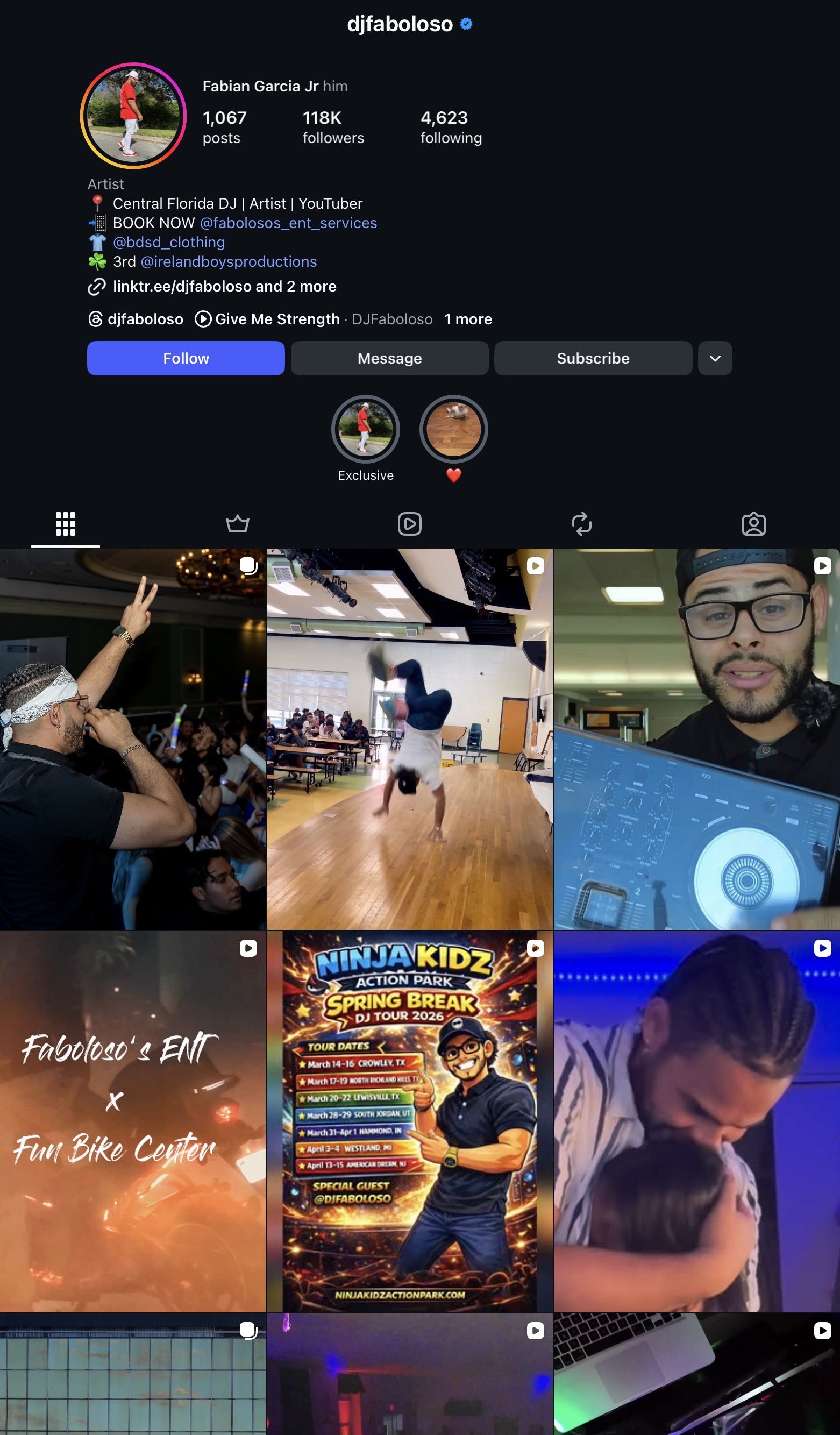Switch to the Reels tab
This screenshot has height=1435, width=840.
409,523
